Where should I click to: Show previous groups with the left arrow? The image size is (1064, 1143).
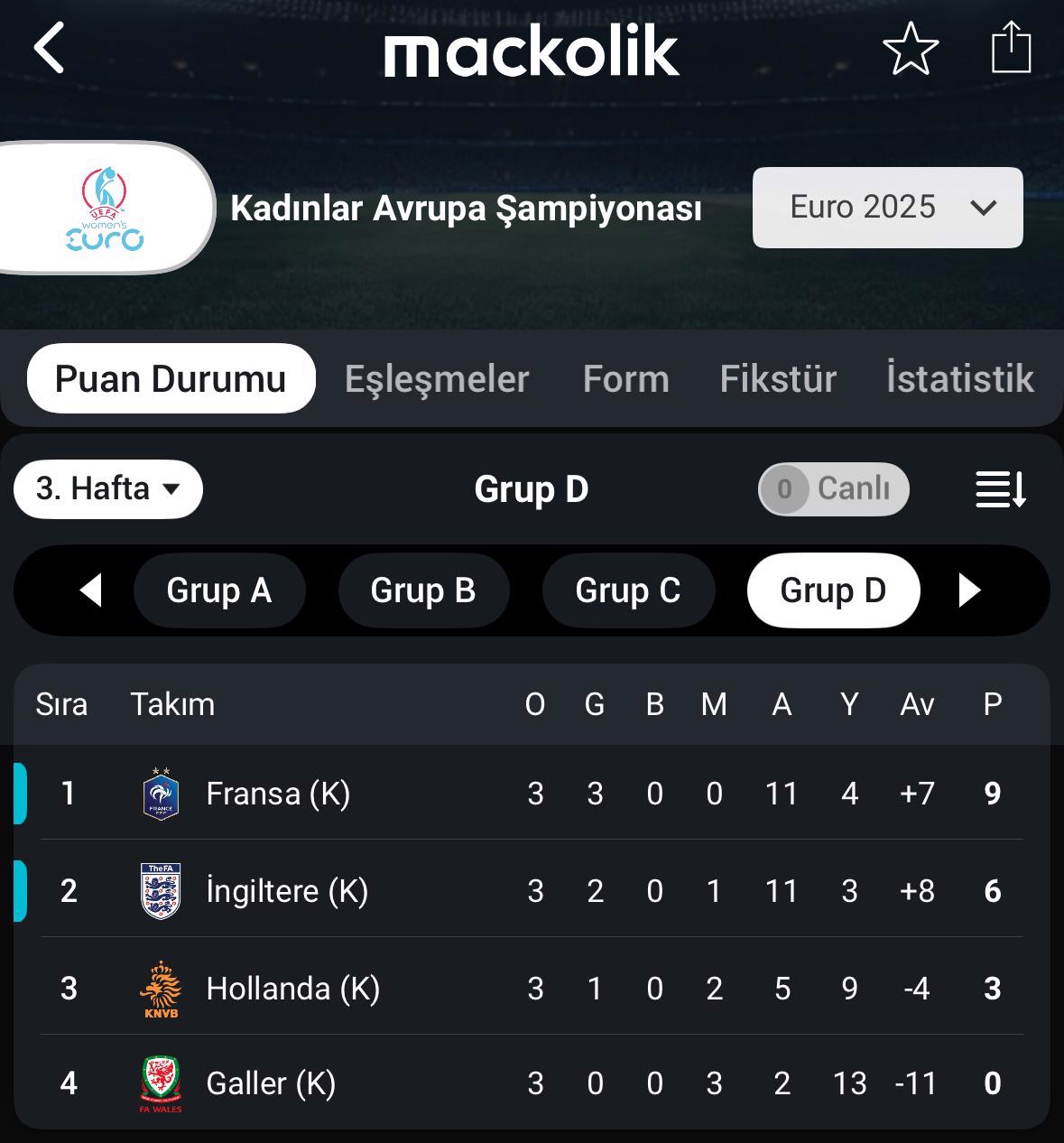coord(90,590)
